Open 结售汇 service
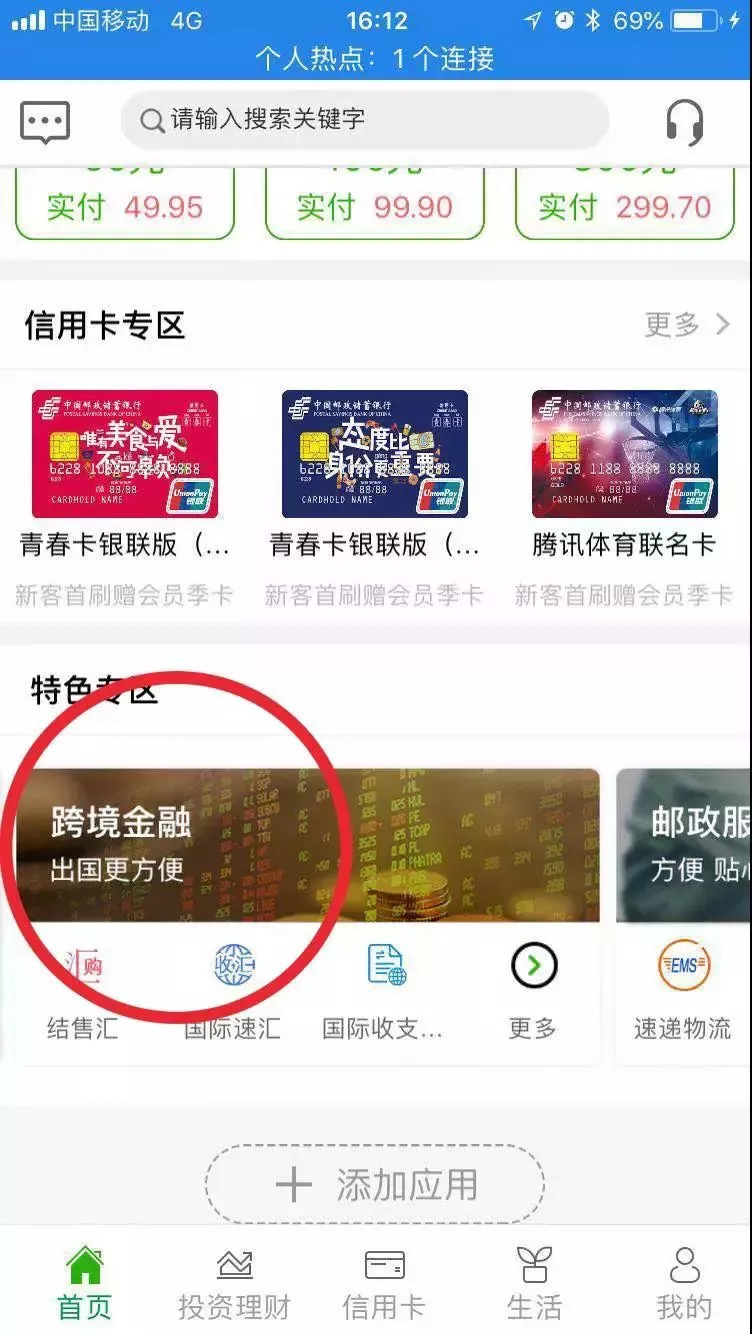 point(82,992)
